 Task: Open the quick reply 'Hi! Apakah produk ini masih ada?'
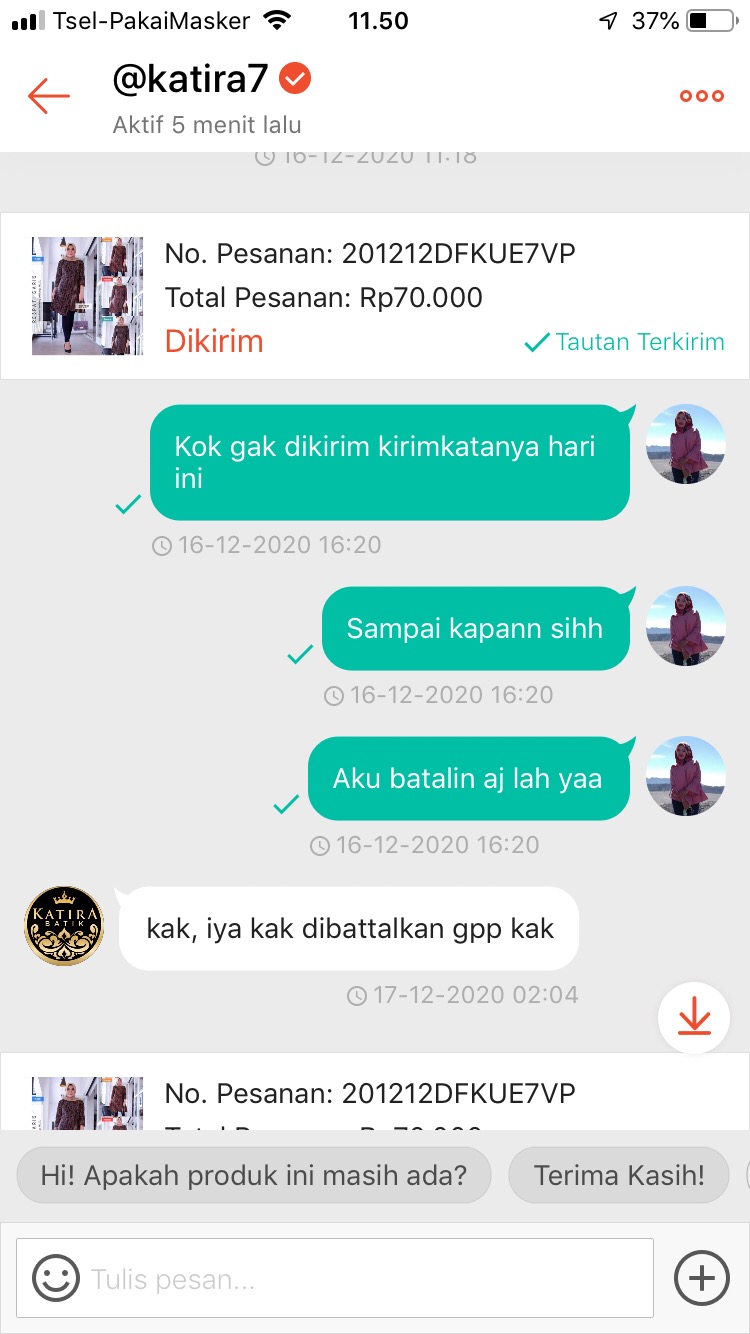coord(252,1175)
